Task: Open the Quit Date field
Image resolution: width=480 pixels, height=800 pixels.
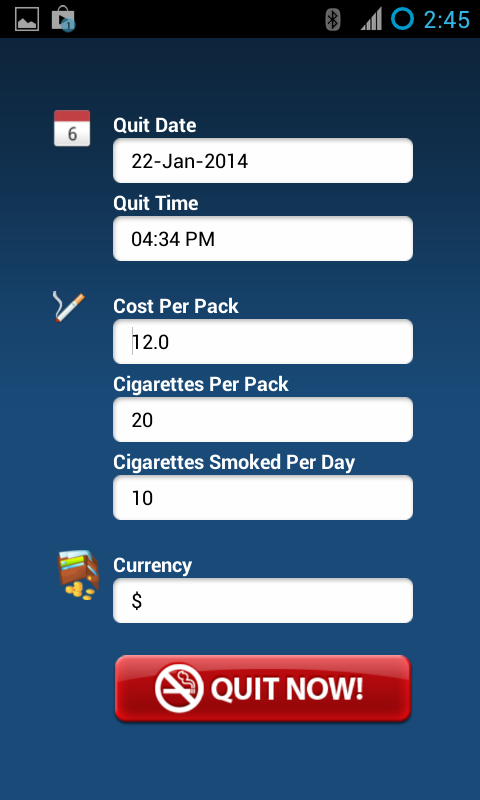Action: [263, 160]
